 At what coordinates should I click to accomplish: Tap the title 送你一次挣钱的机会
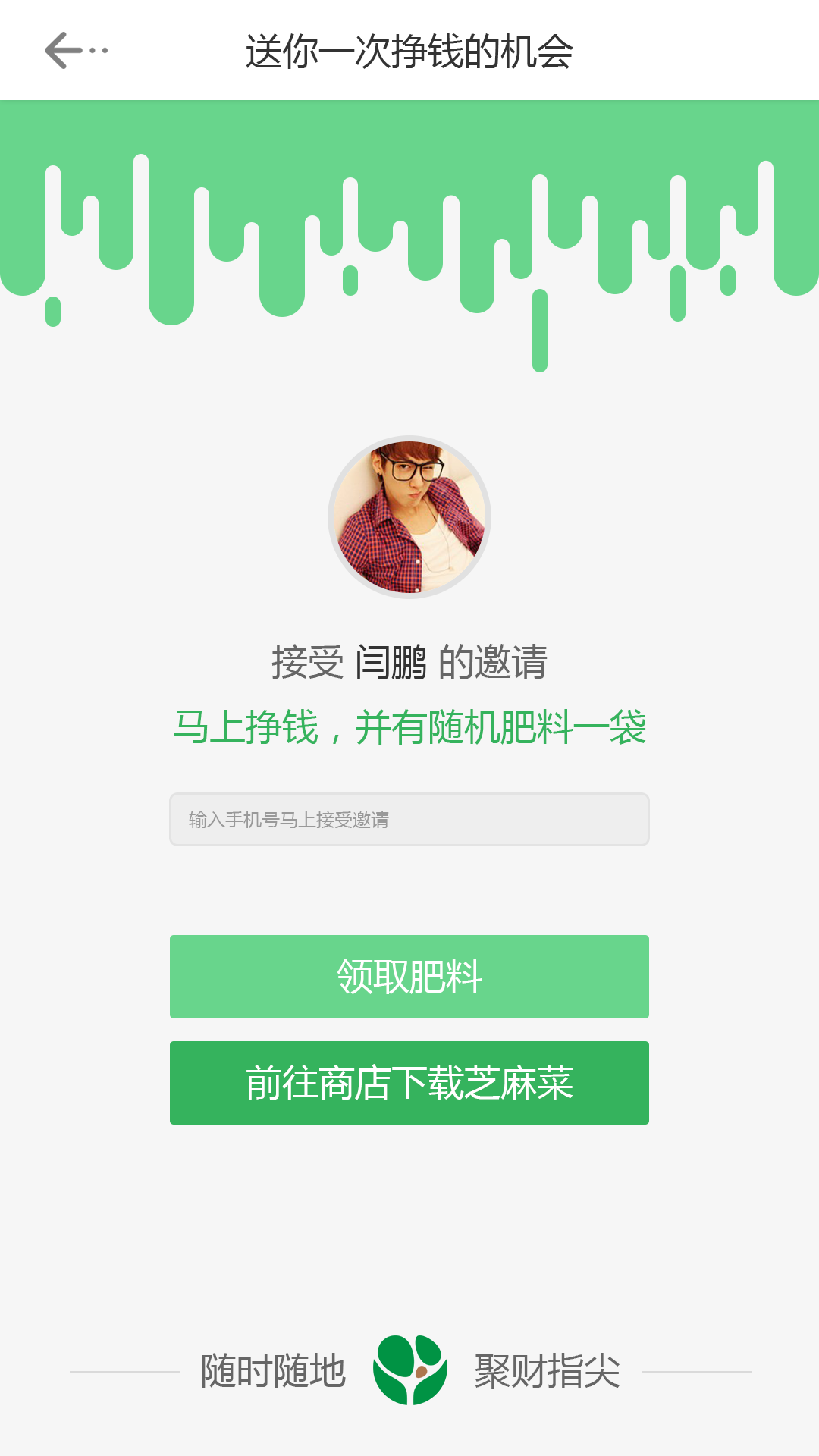point(409,50)
